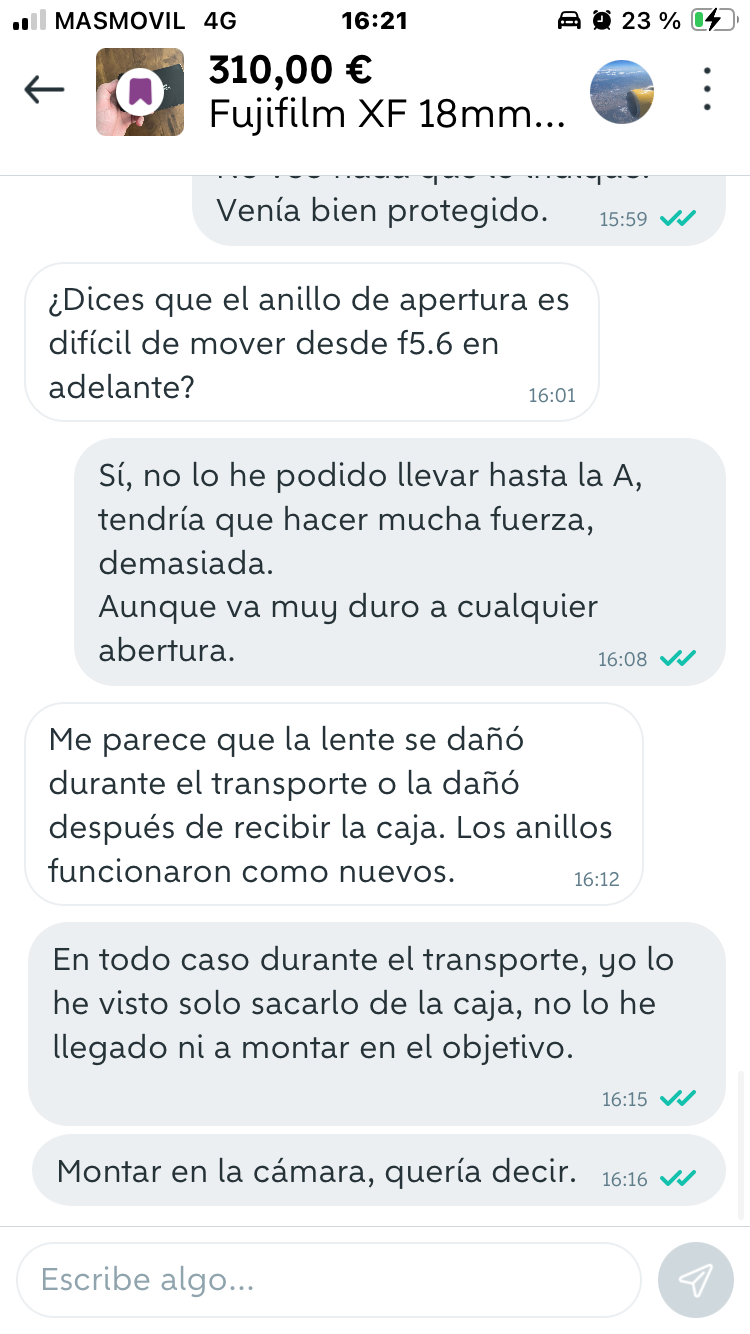View the other user's profile picture
The image size is (750, 1334).
pos(623,92)
